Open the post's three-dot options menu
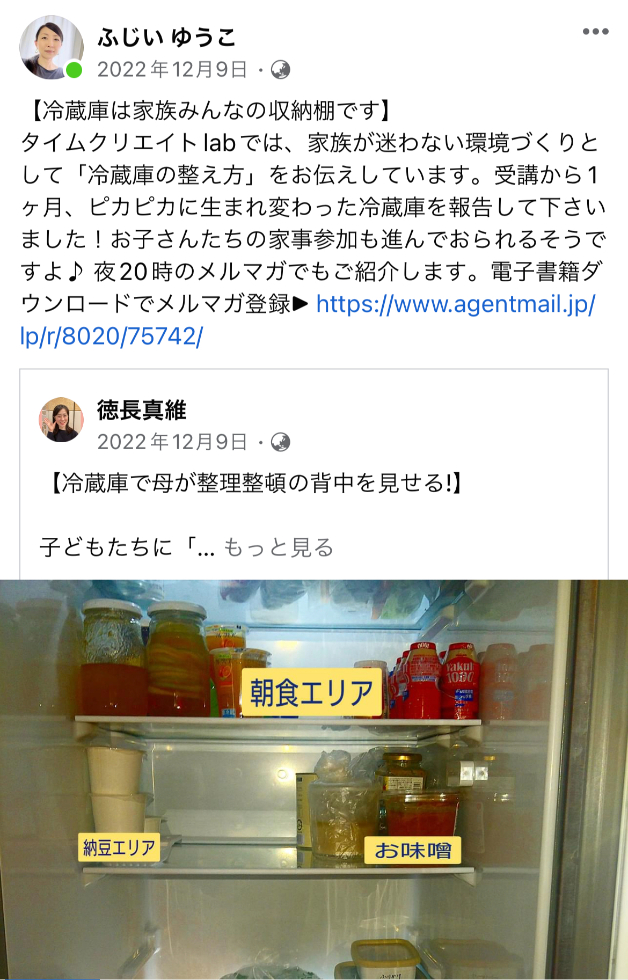628x980 pixels. point(595,32)
